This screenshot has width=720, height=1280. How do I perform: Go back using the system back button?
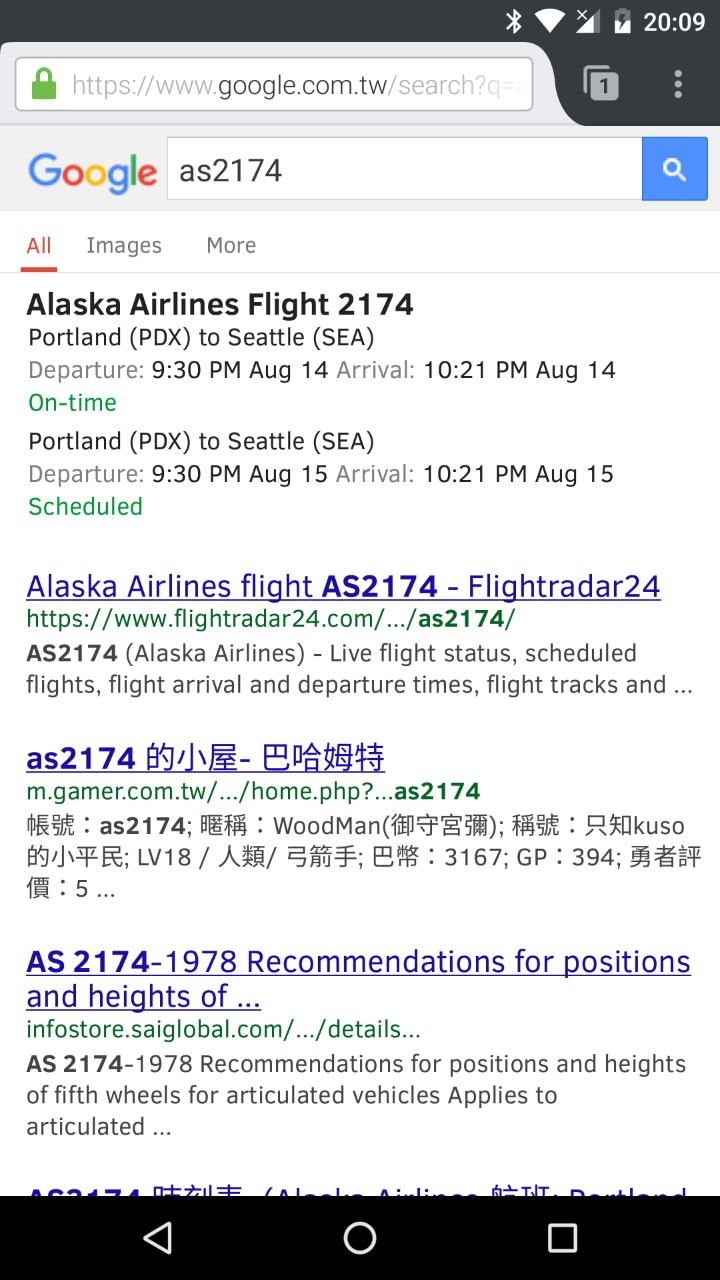[158, 1238]
